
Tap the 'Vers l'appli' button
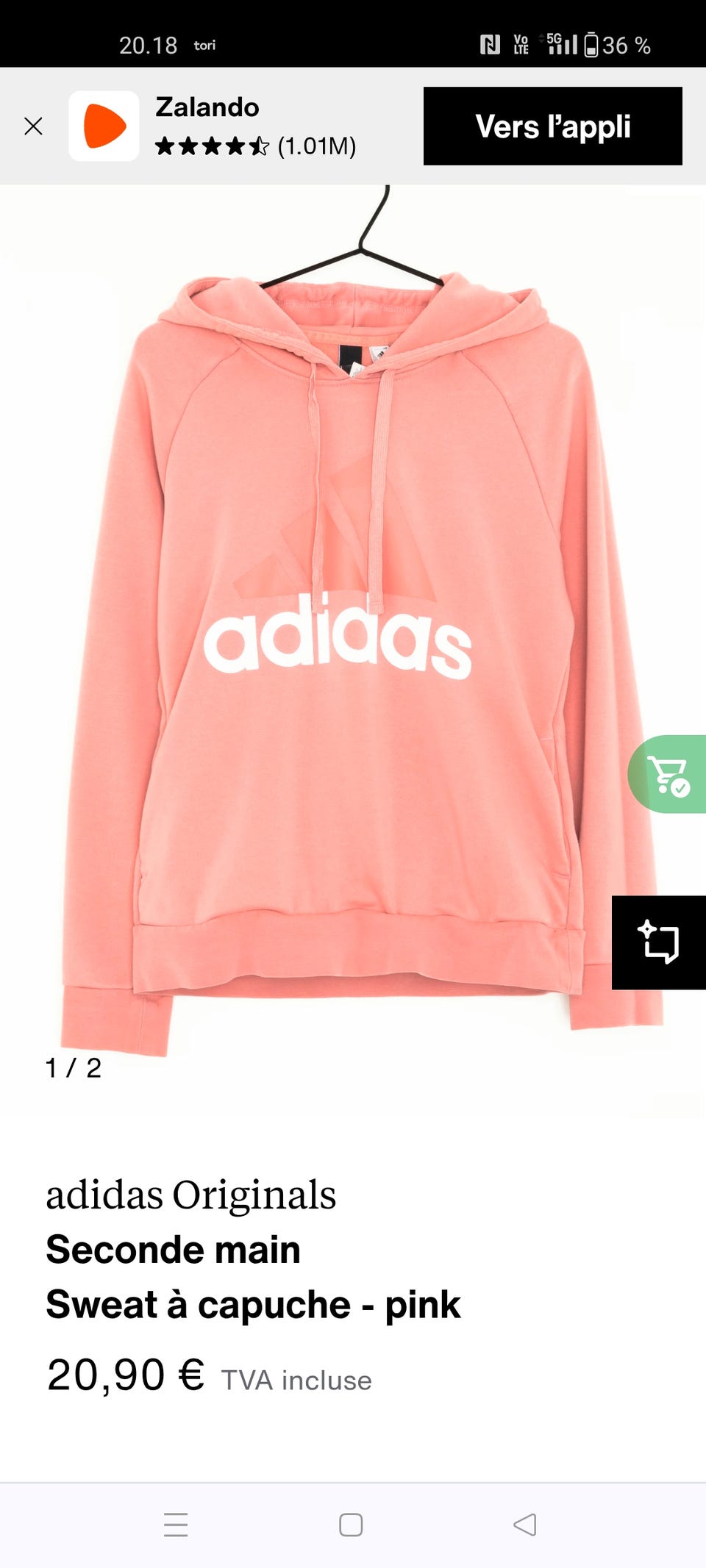click(x=552, y=126)
